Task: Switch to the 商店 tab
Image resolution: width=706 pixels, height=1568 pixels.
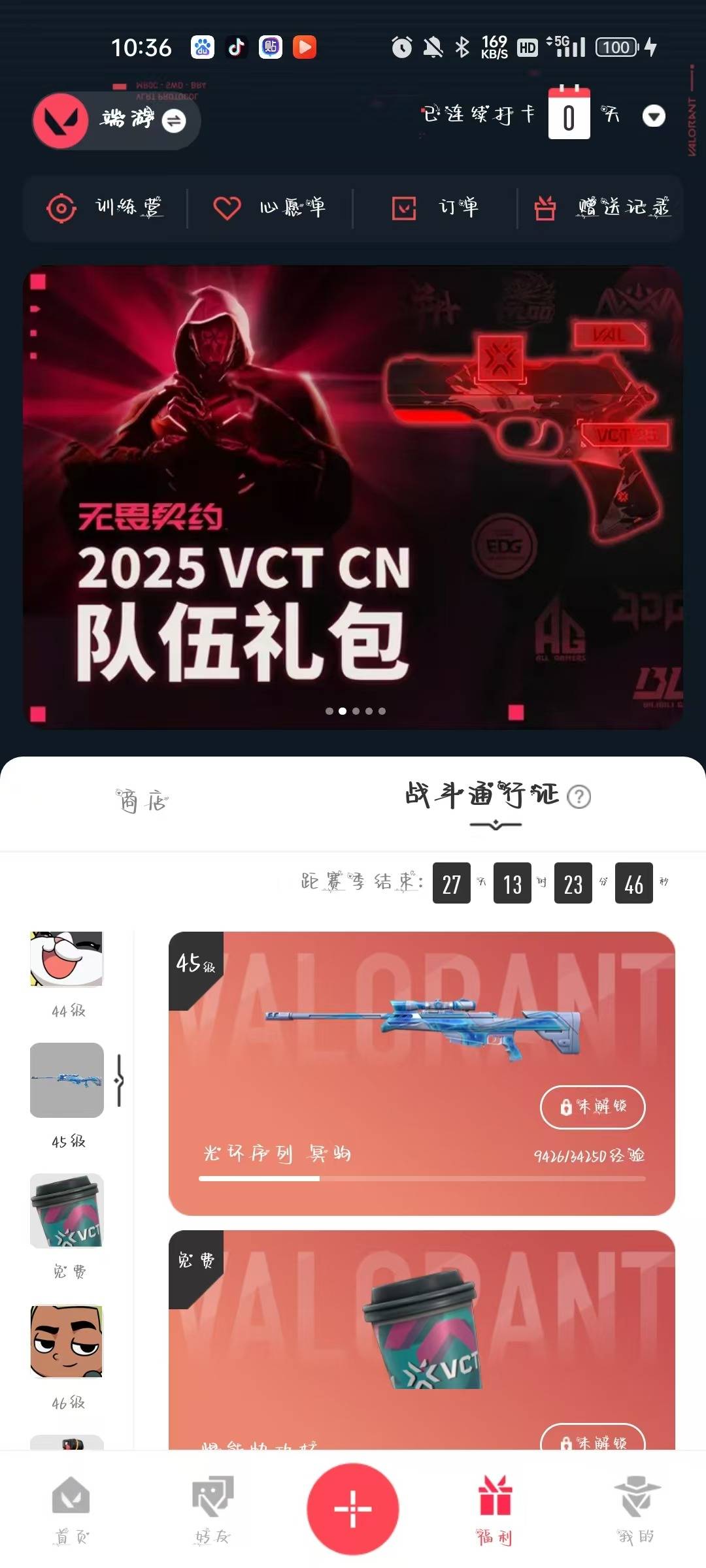Action: 143,801
